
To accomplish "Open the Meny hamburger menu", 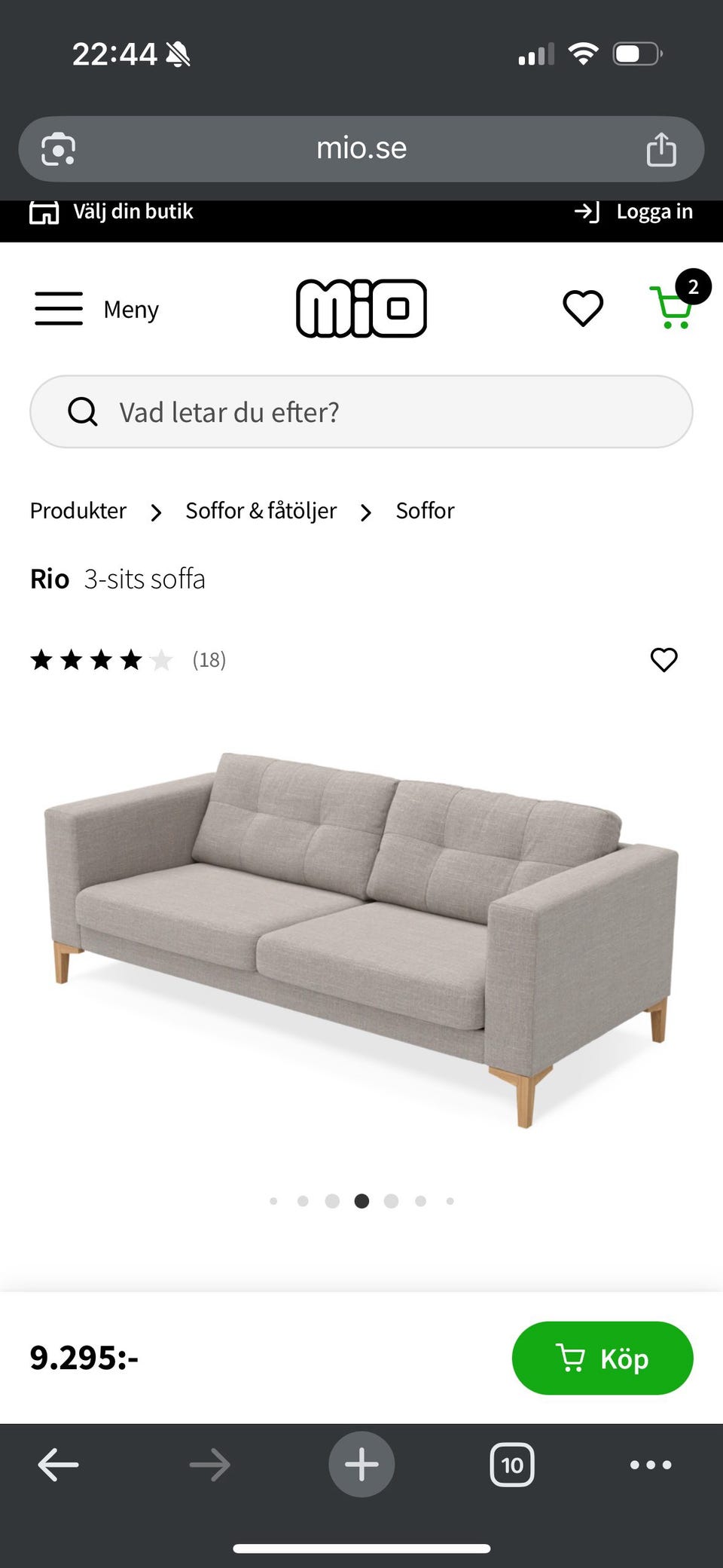I will click(96, 309).
